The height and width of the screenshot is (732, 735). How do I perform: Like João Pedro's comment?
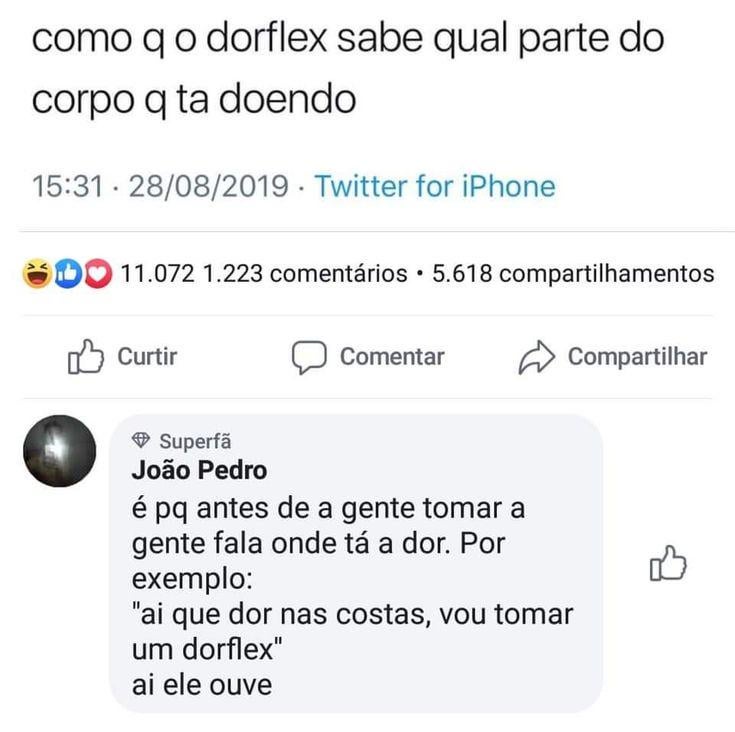668,564
